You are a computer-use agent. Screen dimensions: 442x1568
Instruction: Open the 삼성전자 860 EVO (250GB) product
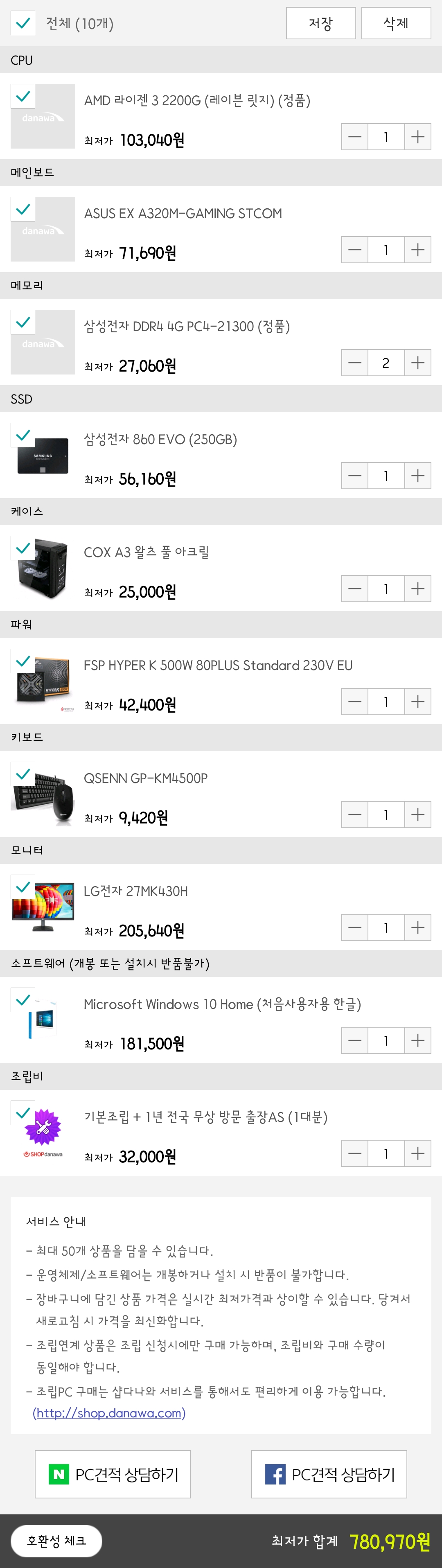[160, 440]
